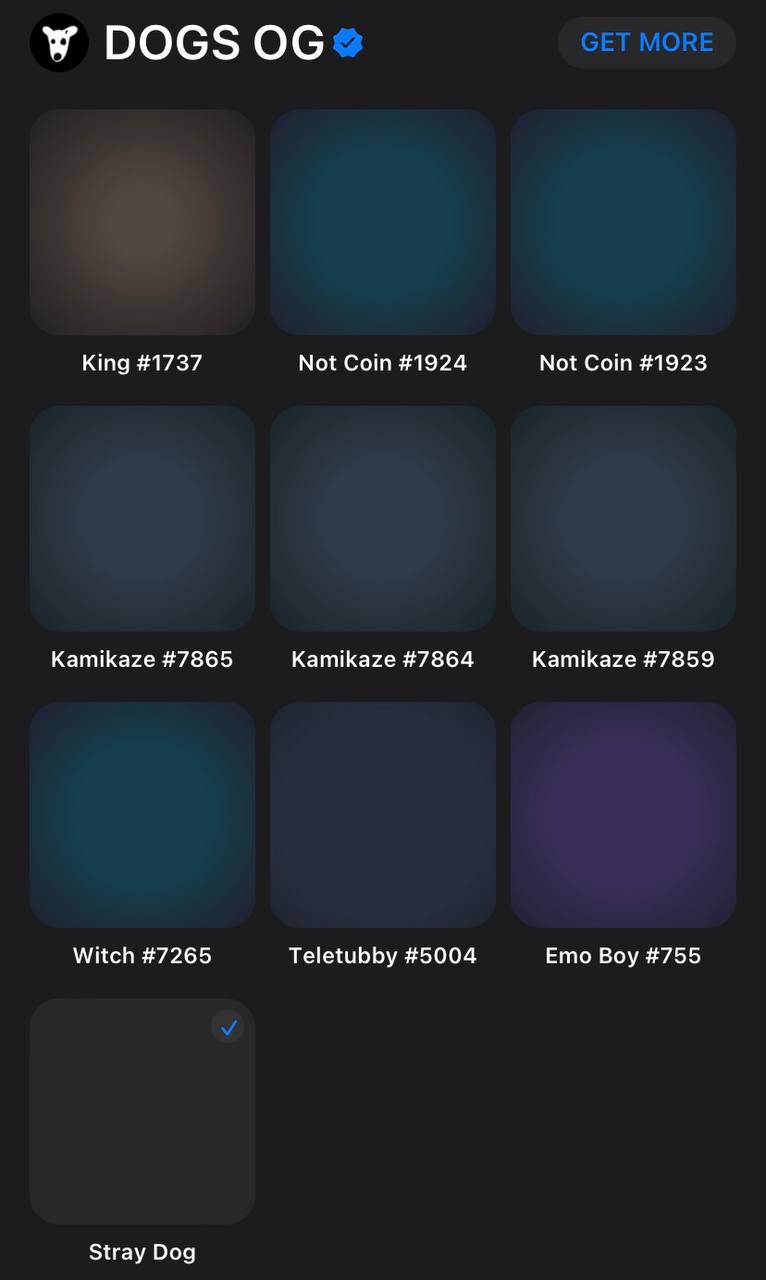Tap the selected Stray Dog tile

[142, 1110]
